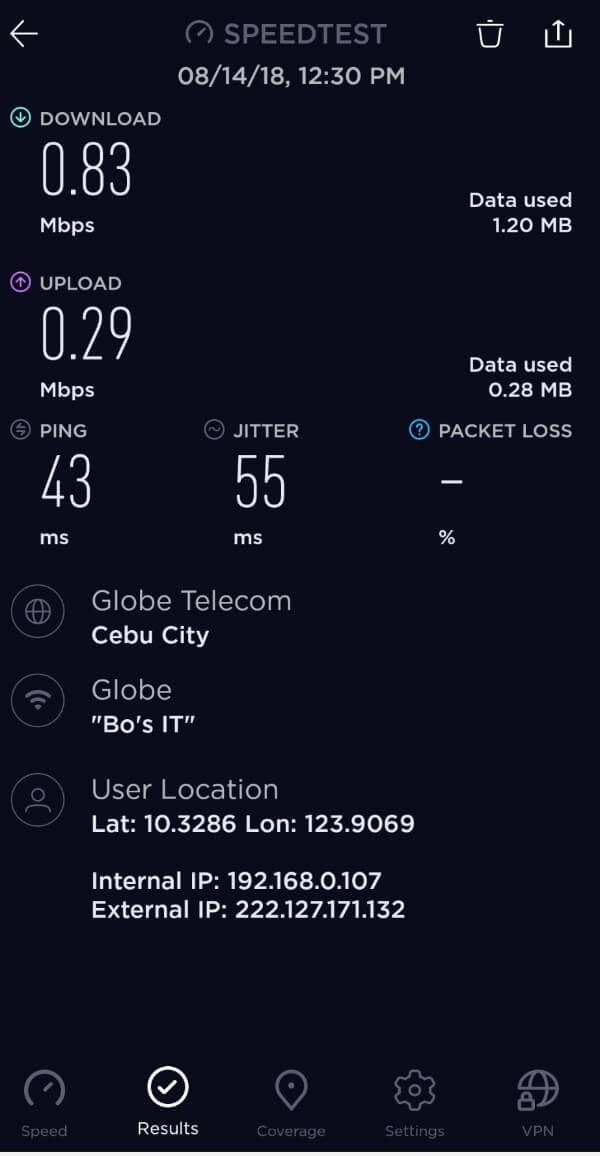Open the packet loss help icon

420,430
